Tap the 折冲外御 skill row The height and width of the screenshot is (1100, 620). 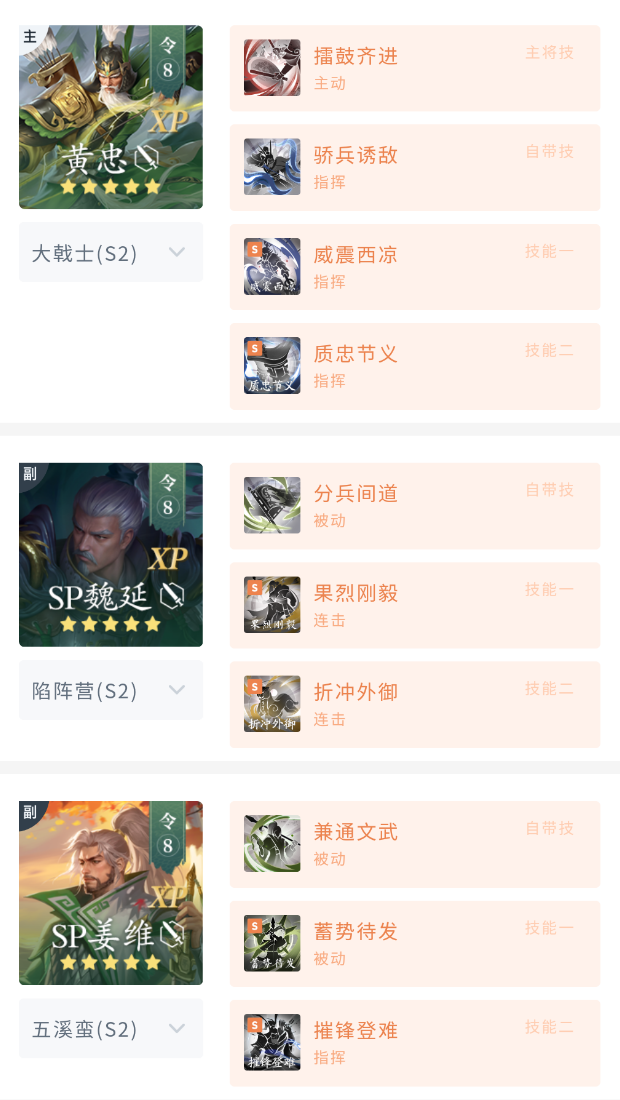(414, 704)
